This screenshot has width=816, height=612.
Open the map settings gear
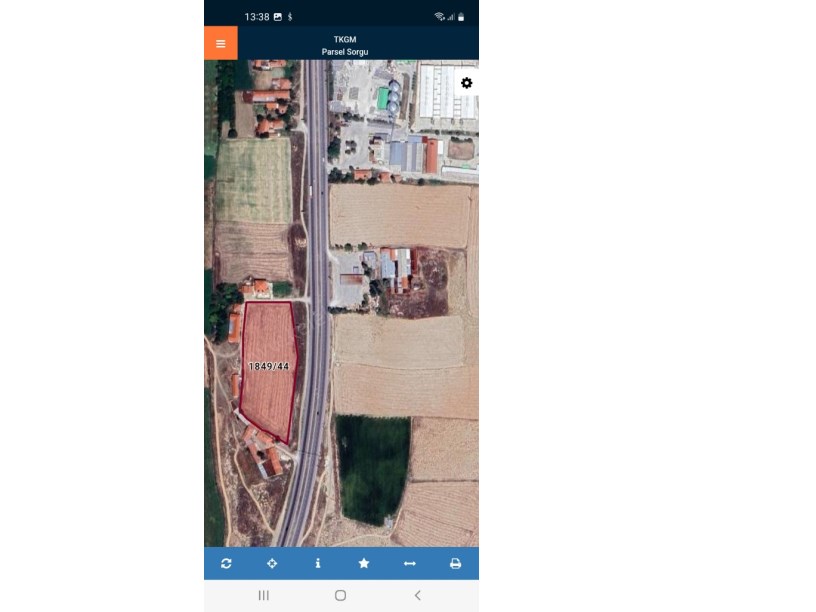click(466, 83)
